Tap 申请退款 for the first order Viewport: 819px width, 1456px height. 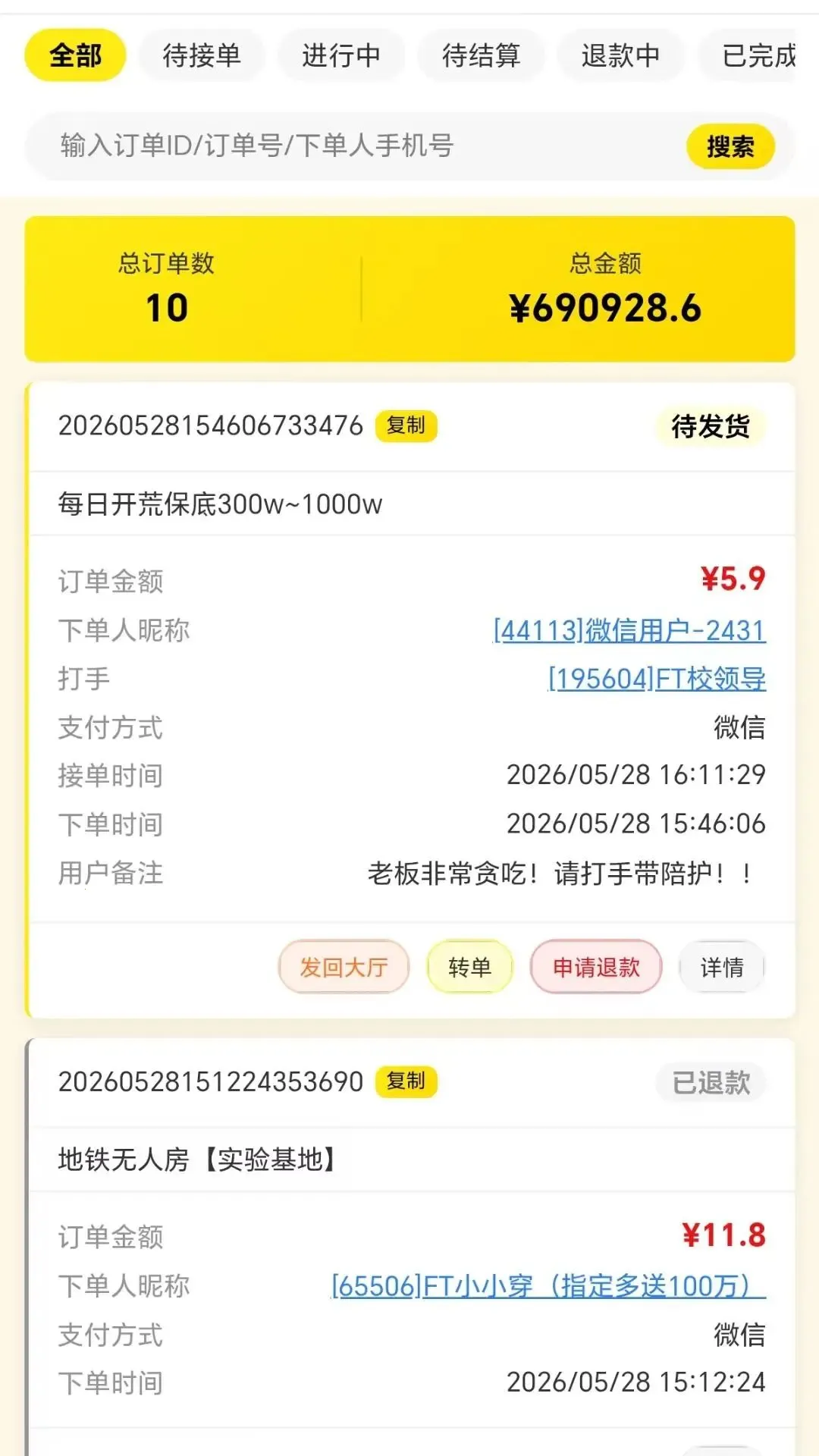(x=596, y=967)
